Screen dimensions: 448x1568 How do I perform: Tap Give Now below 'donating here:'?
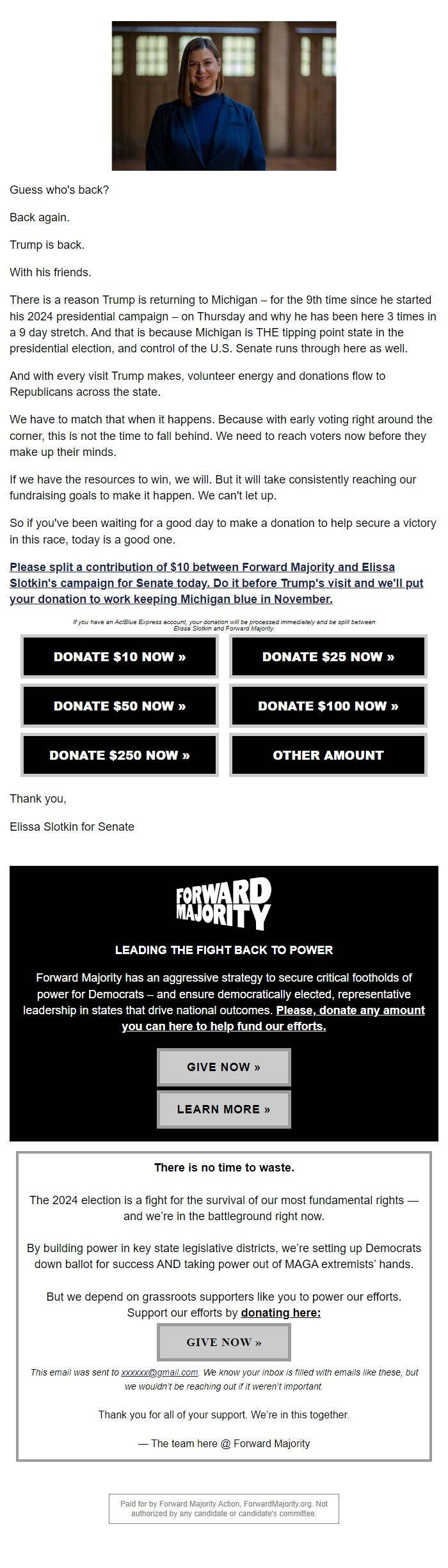tap(224, 1342)
